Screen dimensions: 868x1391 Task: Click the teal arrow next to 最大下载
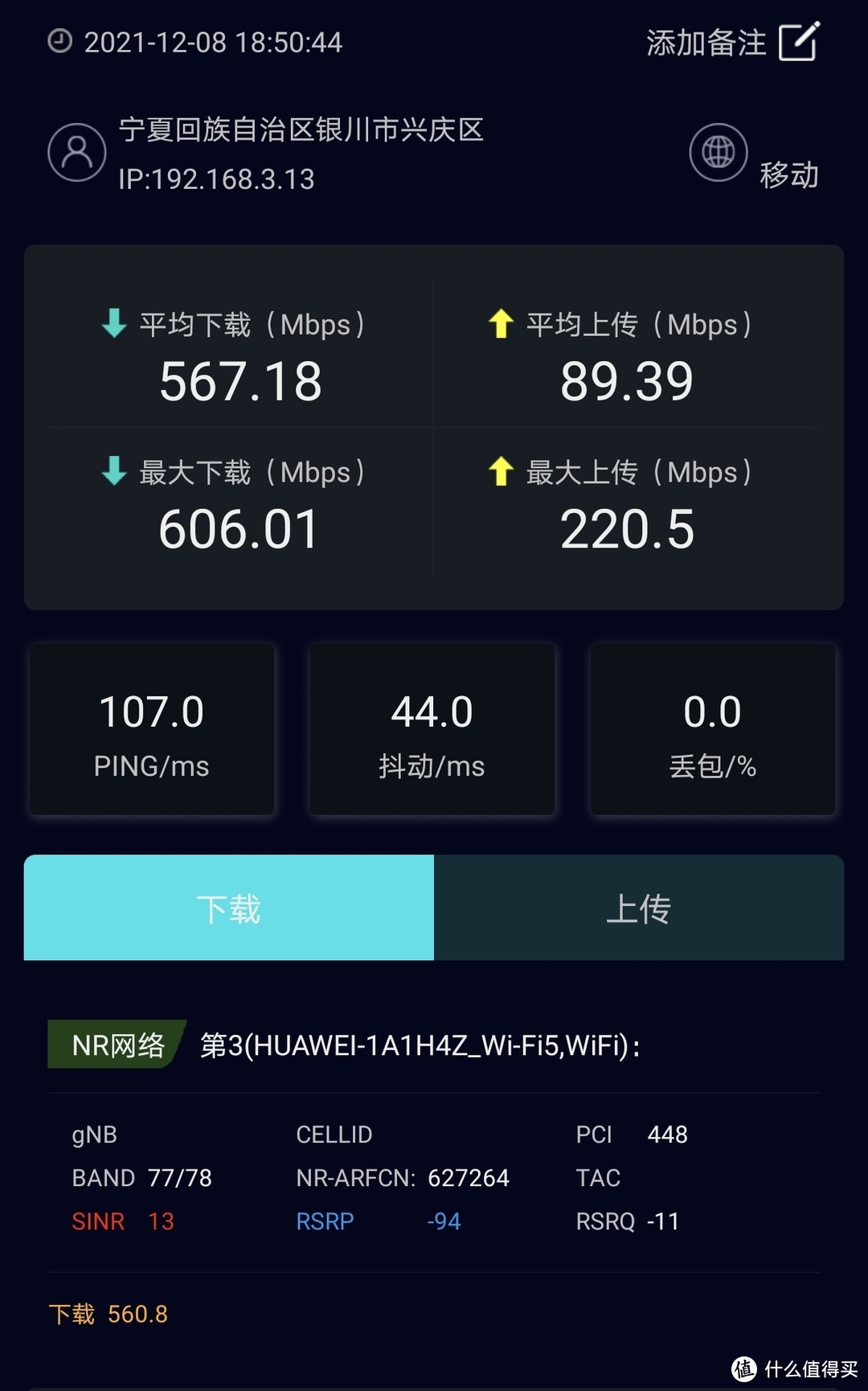113,473
